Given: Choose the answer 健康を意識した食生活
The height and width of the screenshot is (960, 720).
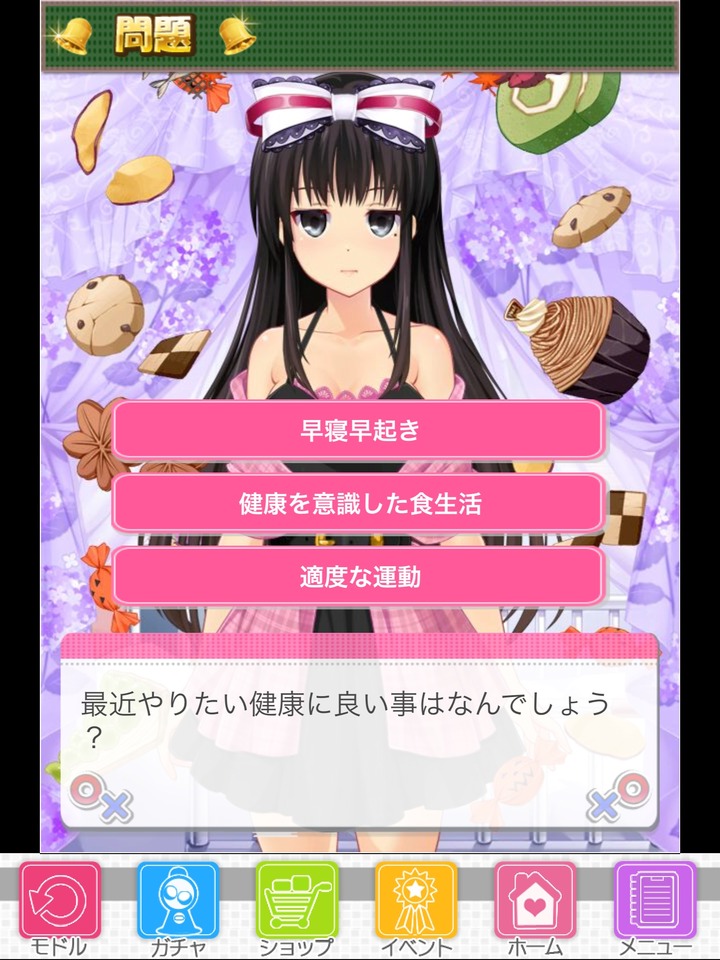Looking at the screenshot, I should coord(359,504).
